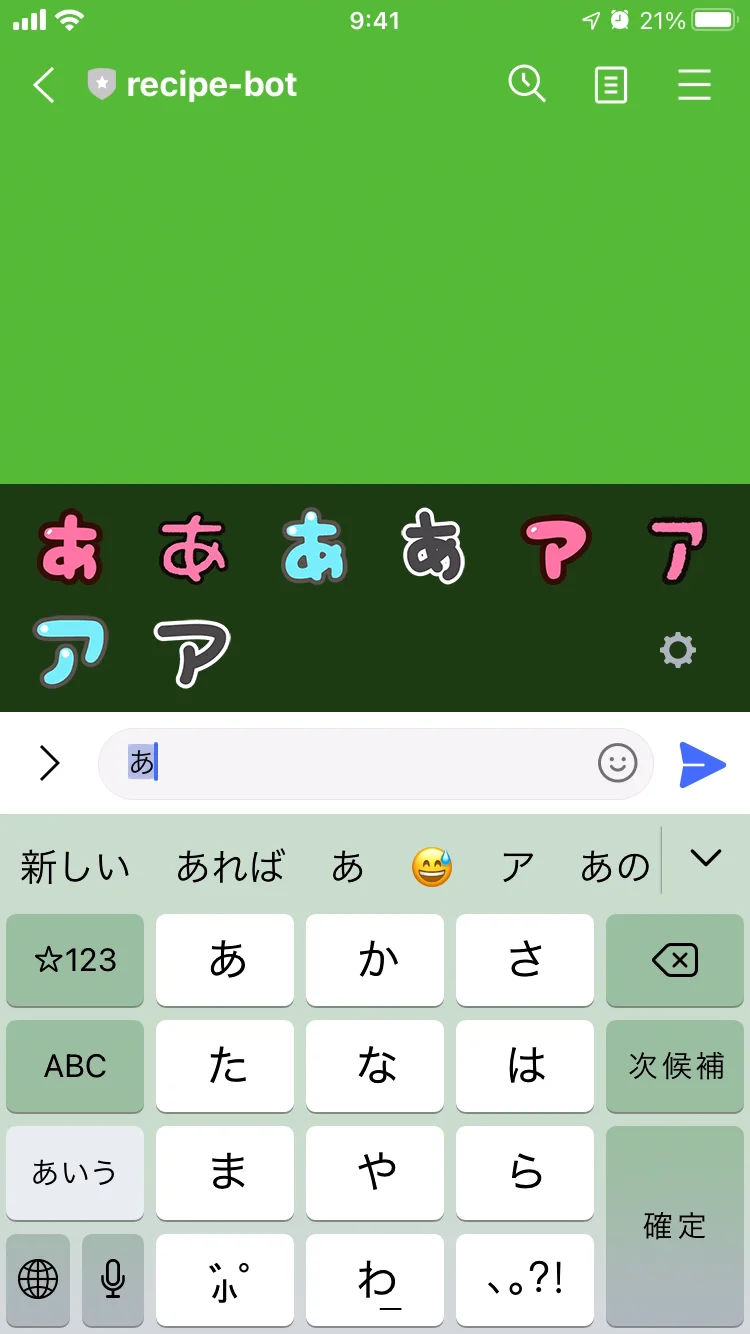
Task: Confirm input with the 確定 key
Action: point(675,1226)
